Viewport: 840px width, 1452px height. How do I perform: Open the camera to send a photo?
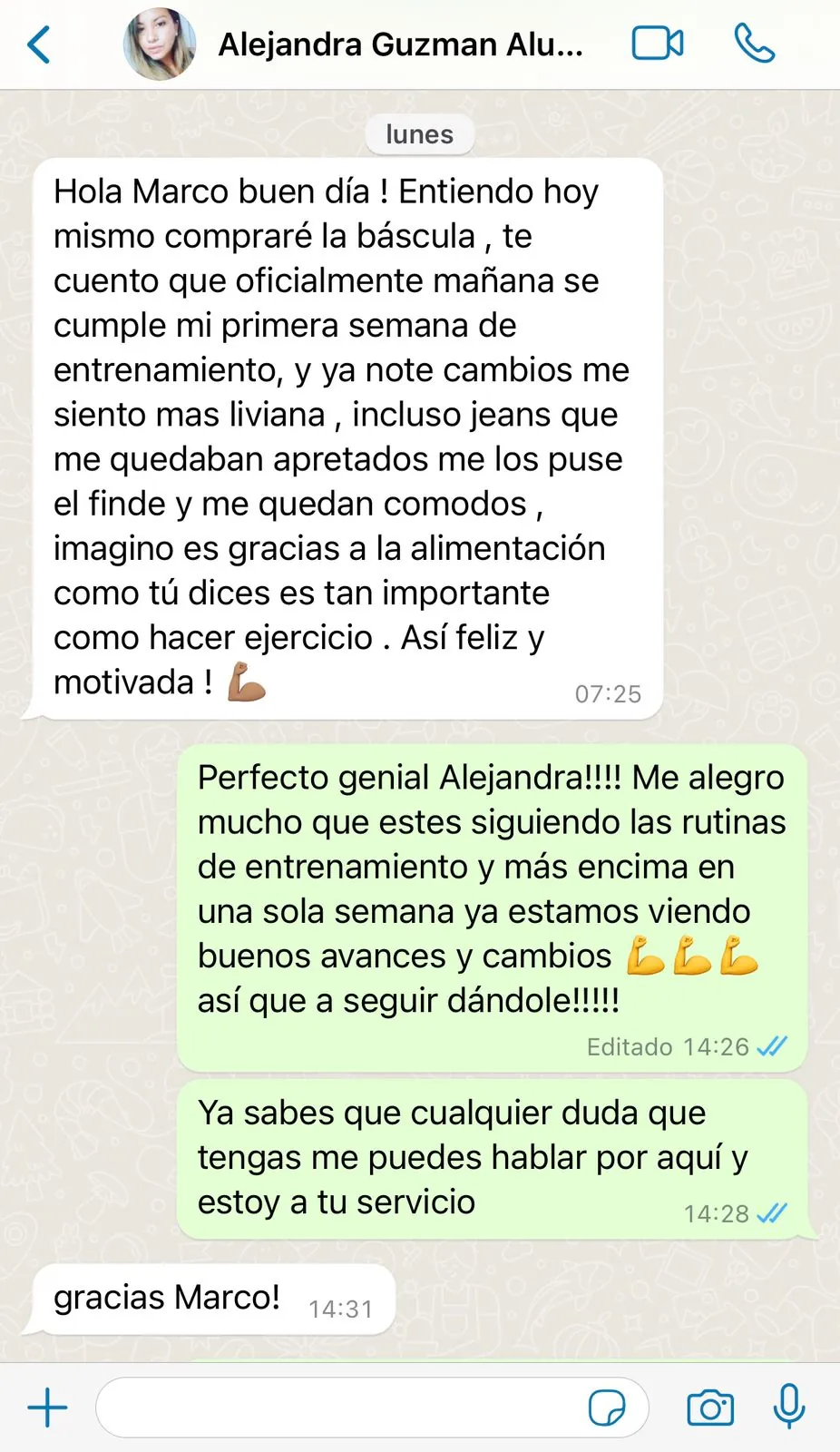[x=710, y=1408]
